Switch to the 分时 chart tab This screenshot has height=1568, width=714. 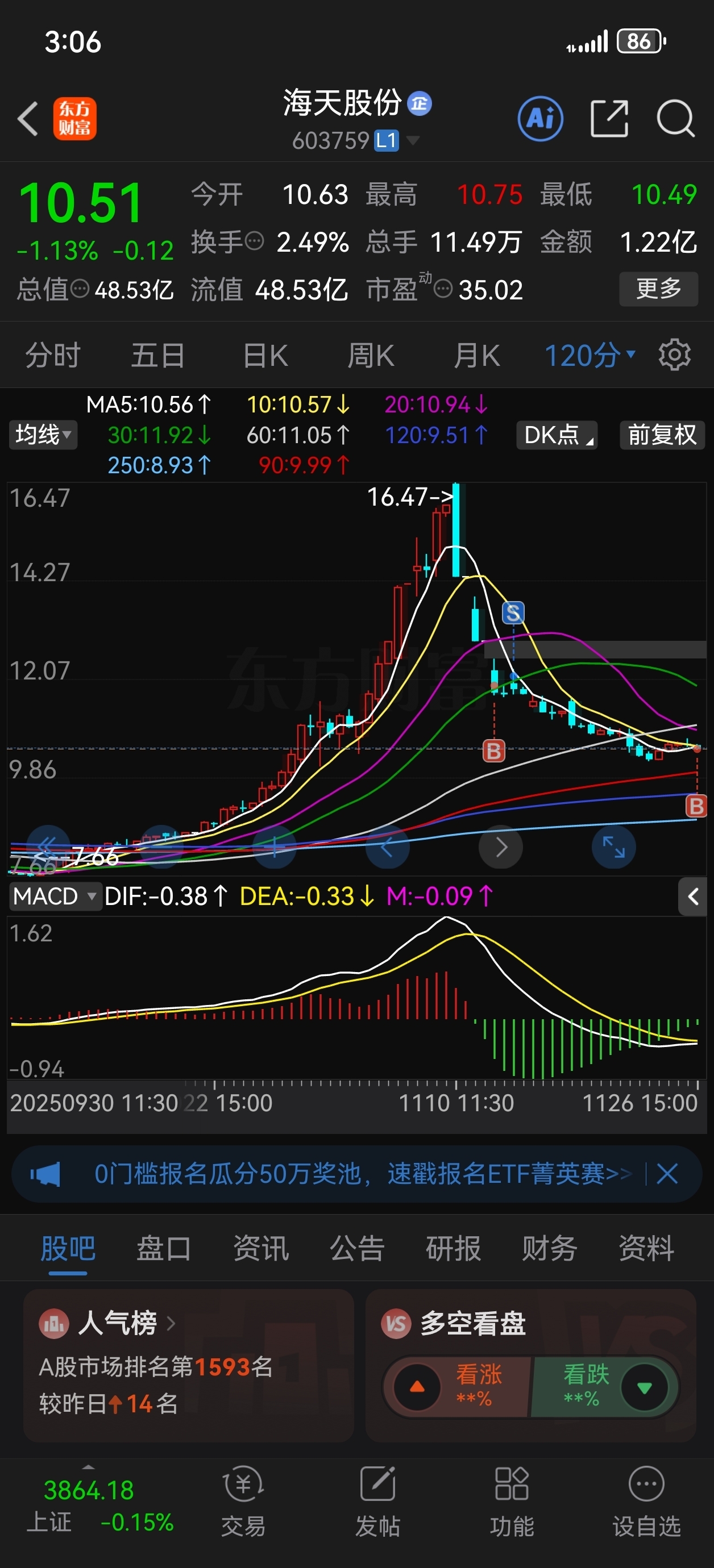(52, 356)
